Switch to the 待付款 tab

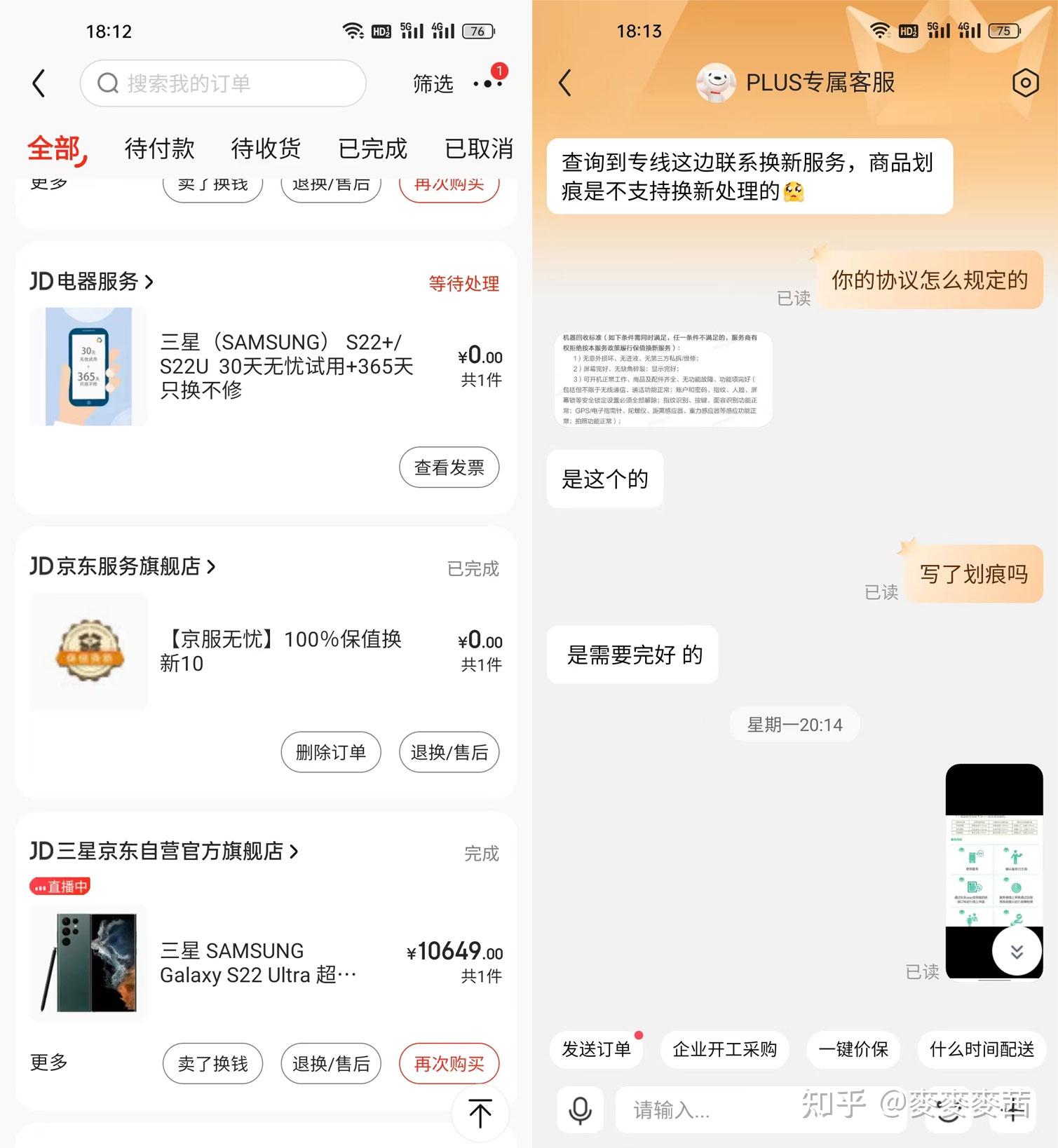click(x=159, y=149)
